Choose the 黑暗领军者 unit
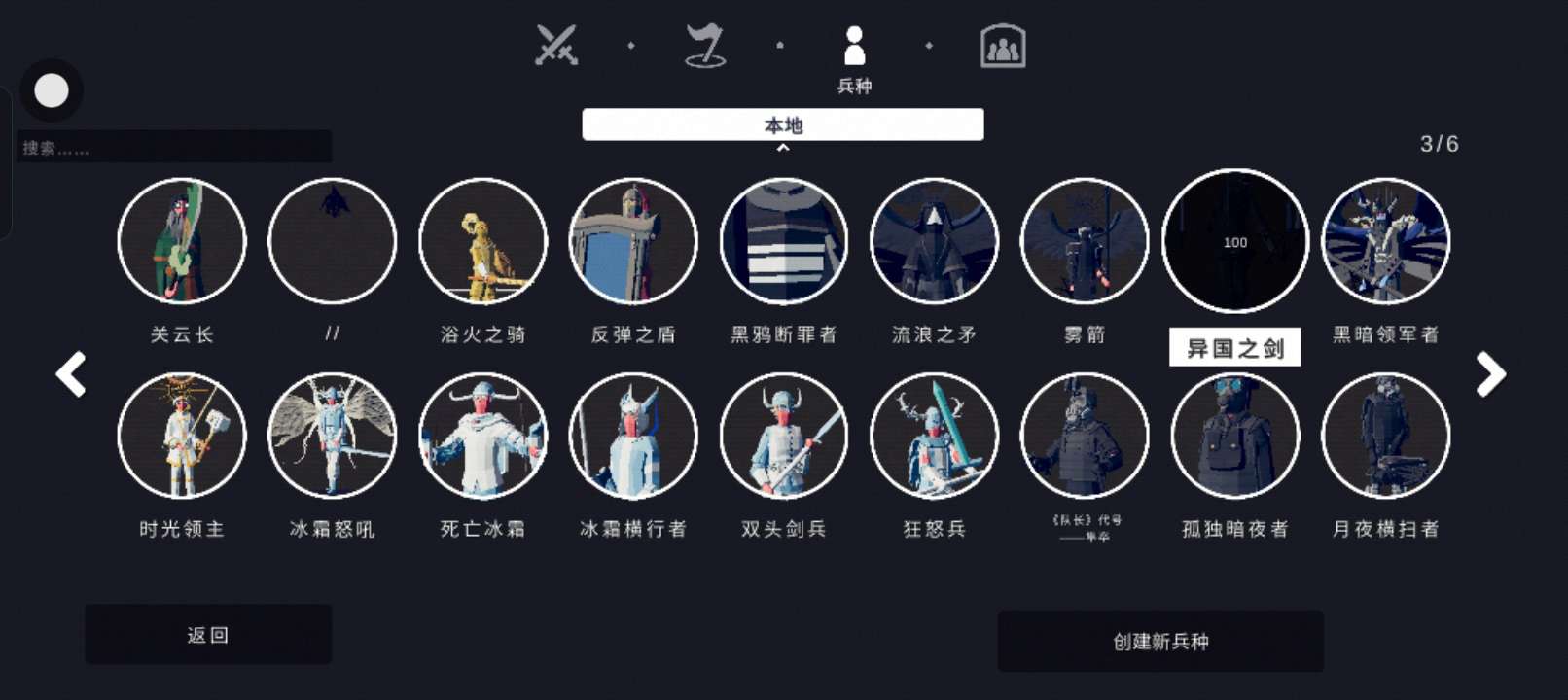 click(1385, 241)
